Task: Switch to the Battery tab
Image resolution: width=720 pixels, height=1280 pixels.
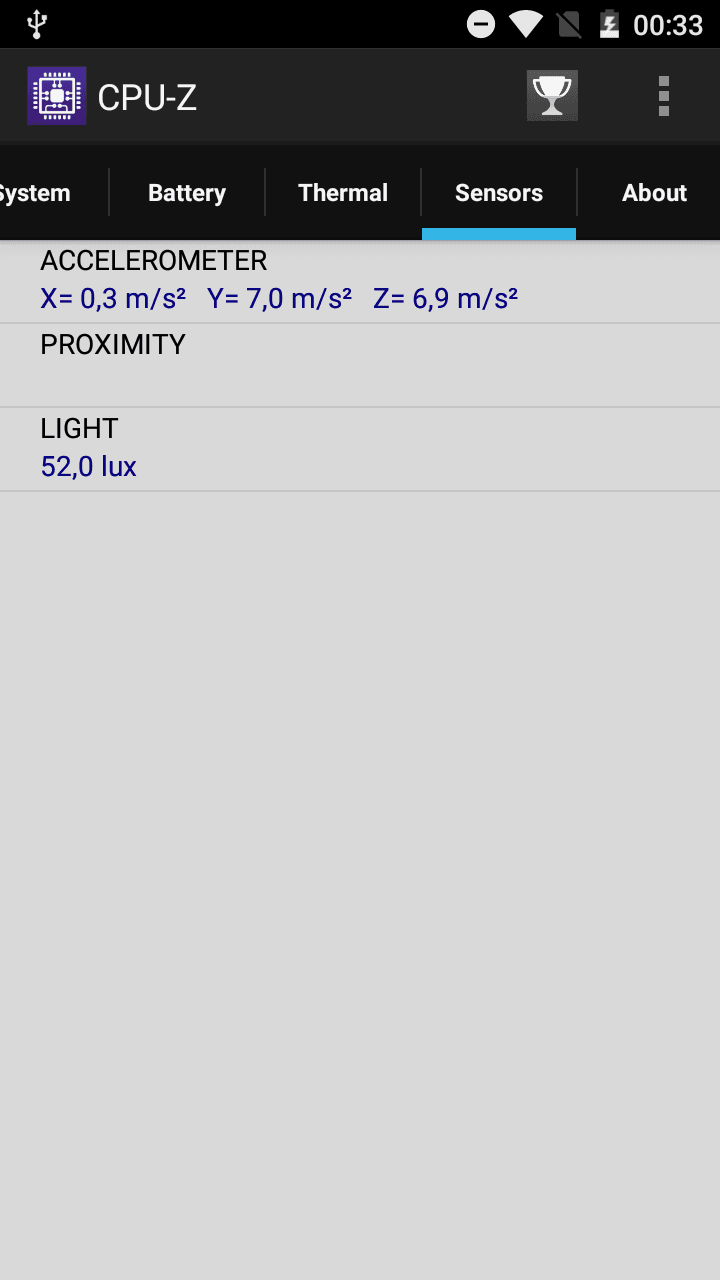Action: coord(187,193)
